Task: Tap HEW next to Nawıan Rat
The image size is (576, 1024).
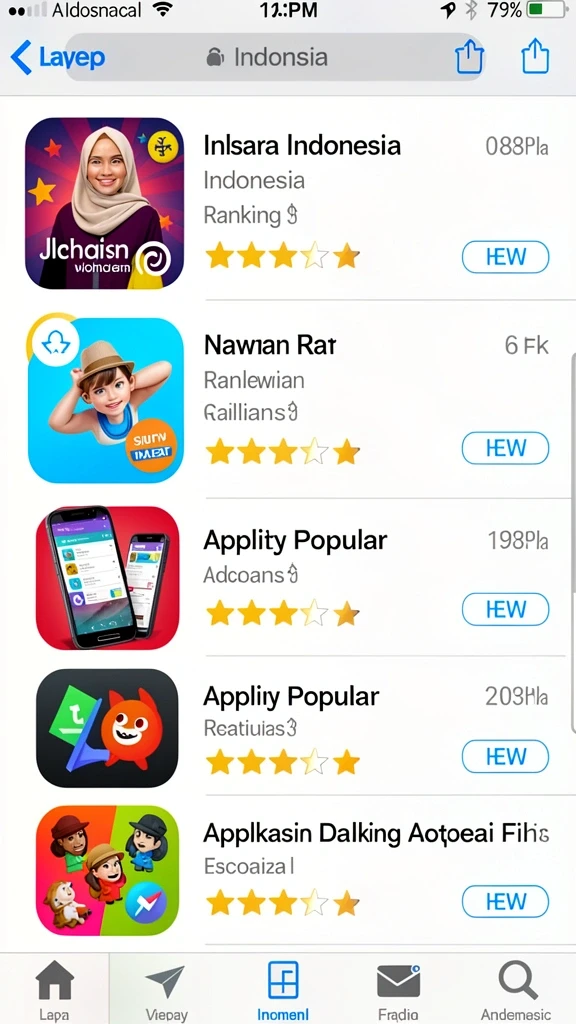Action: (x=505, y=448)
